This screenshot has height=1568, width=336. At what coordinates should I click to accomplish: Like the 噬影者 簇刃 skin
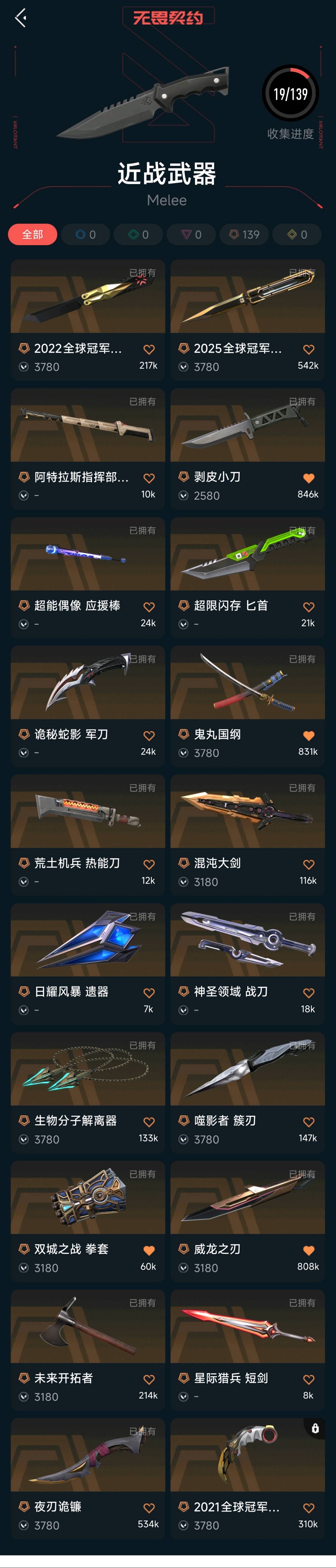coord(309,1122)
